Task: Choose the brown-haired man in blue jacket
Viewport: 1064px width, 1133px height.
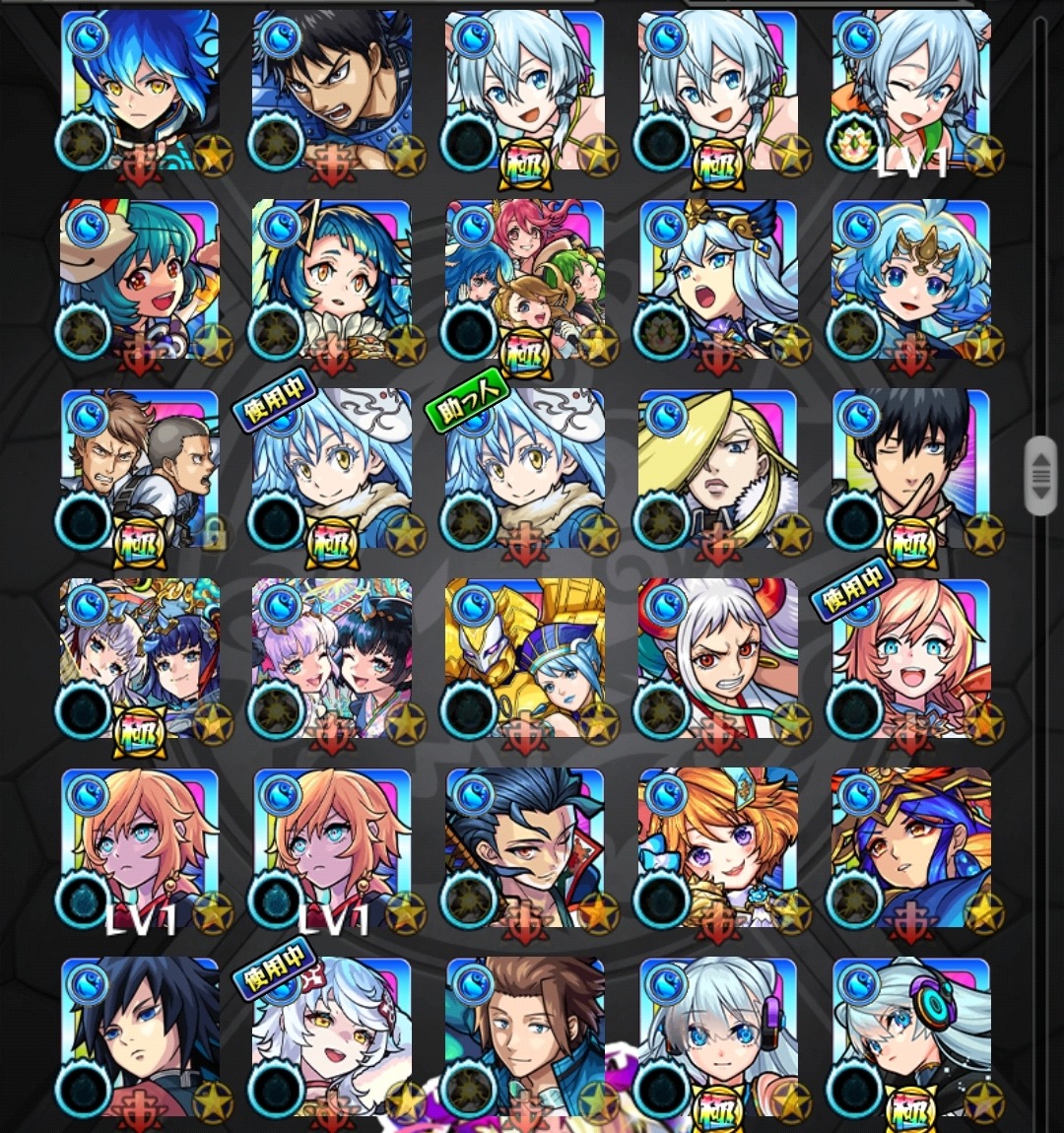Action: [525, 1036]
